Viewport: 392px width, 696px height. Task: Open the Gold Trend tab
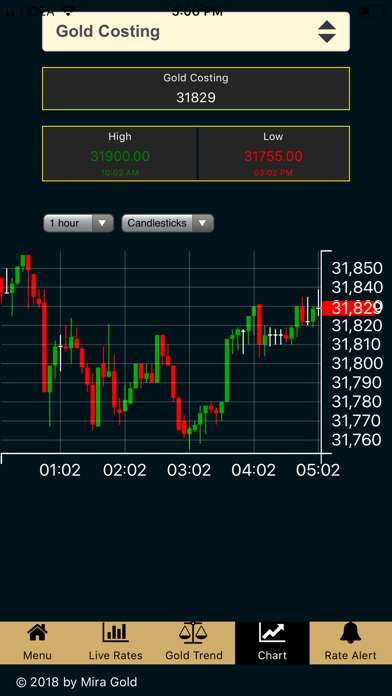(x=194, y=643)
